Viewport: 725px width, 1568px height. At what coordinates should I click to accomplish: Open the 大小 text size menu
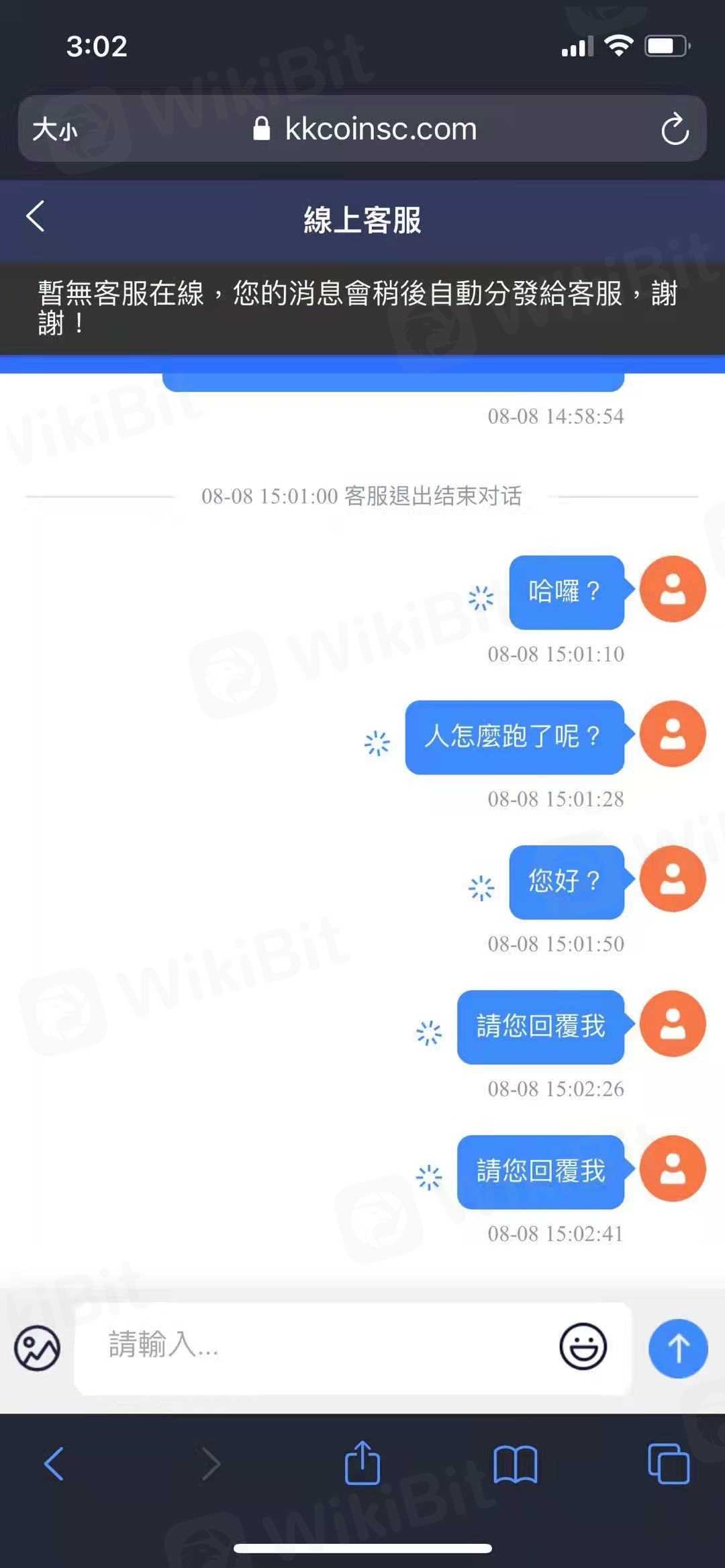point(55,129)
